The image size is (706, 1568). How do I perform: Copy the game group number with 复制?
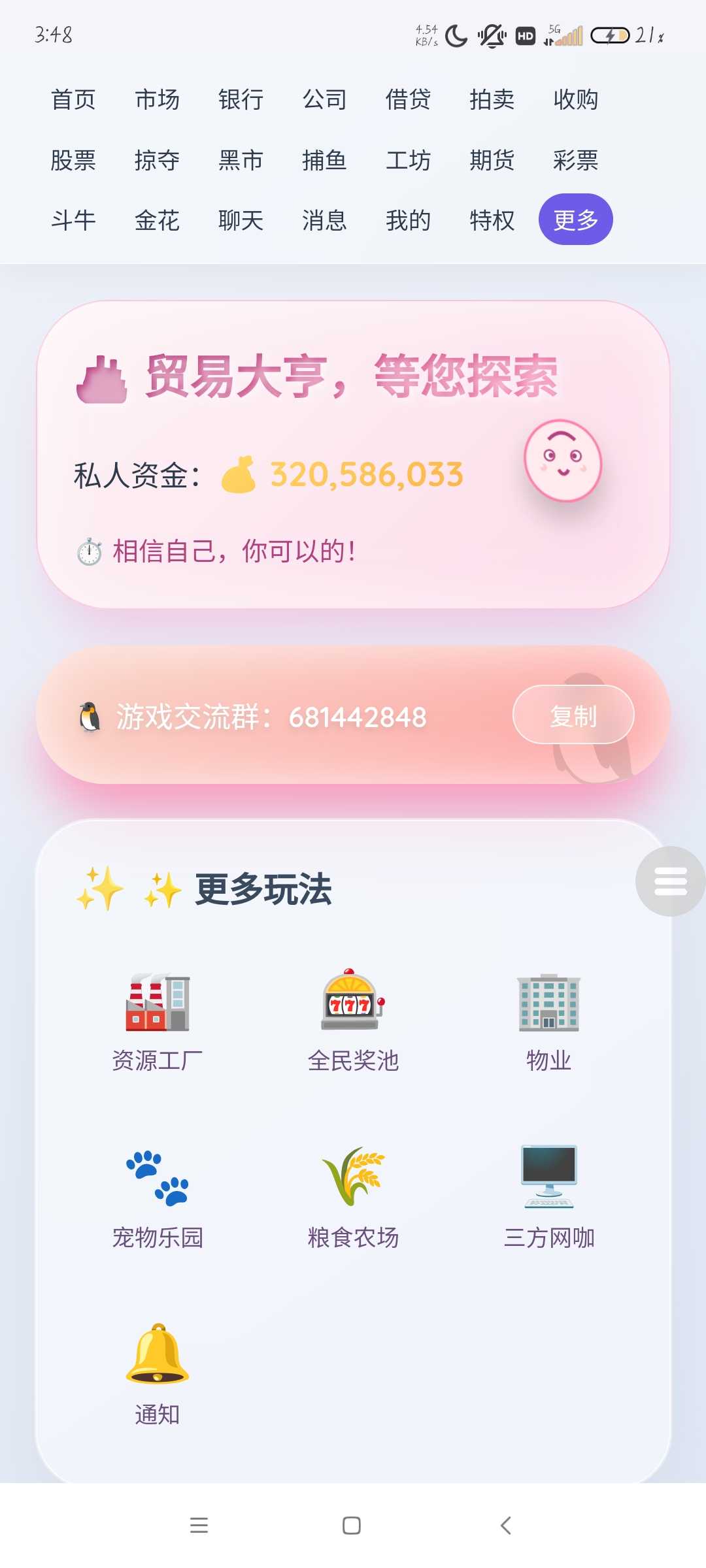click(573, 716)
